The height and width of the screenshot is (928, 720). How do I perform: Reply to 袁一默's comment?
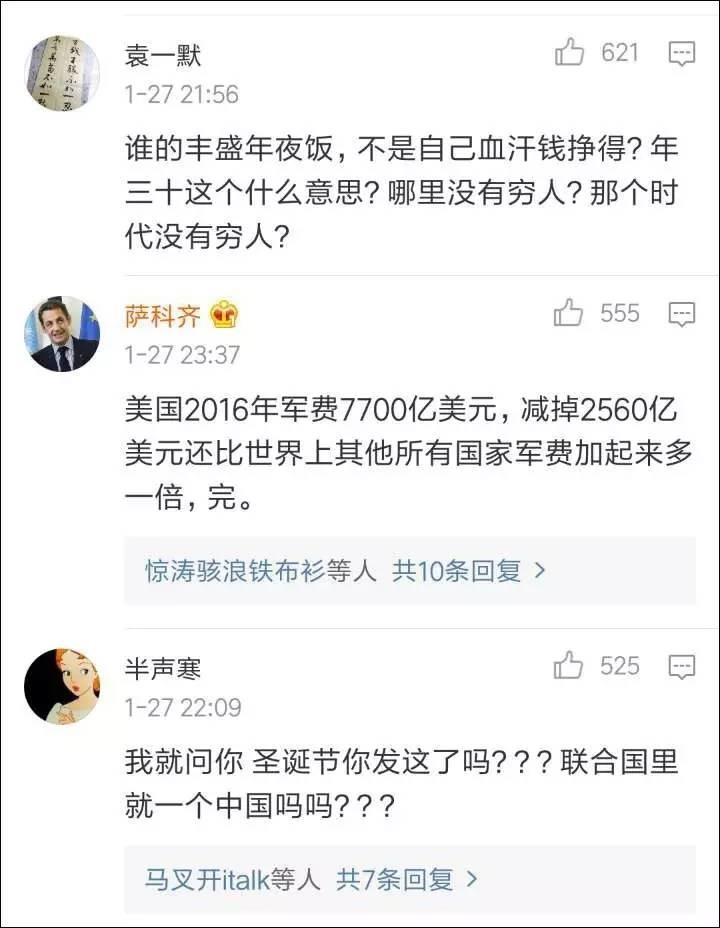[x=682, y=53]
